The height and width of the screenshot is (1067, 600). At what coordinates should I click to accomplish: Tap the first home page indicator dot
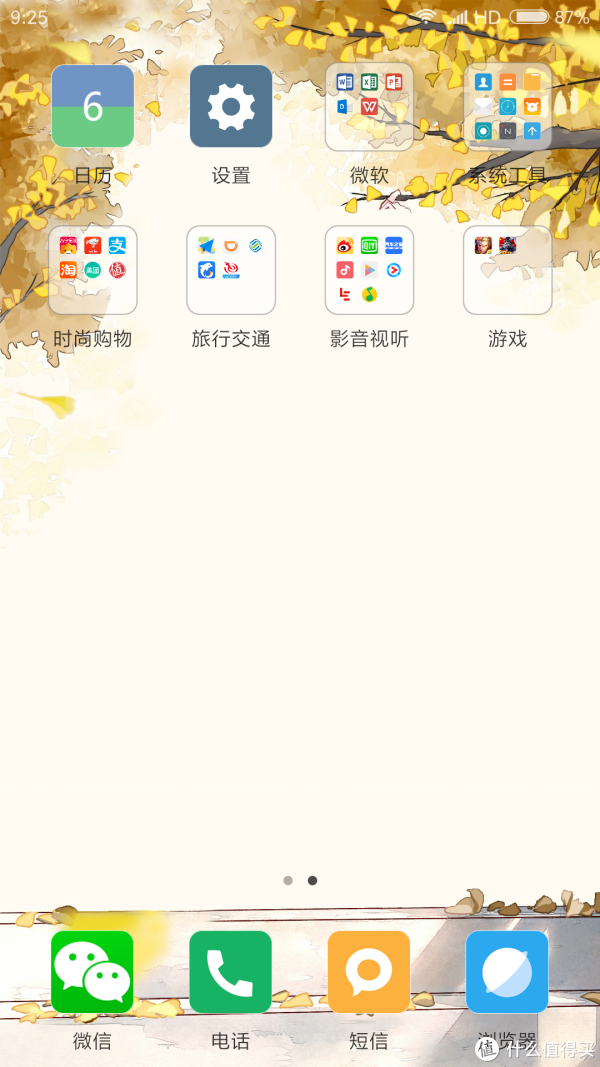tap(288, 881)
